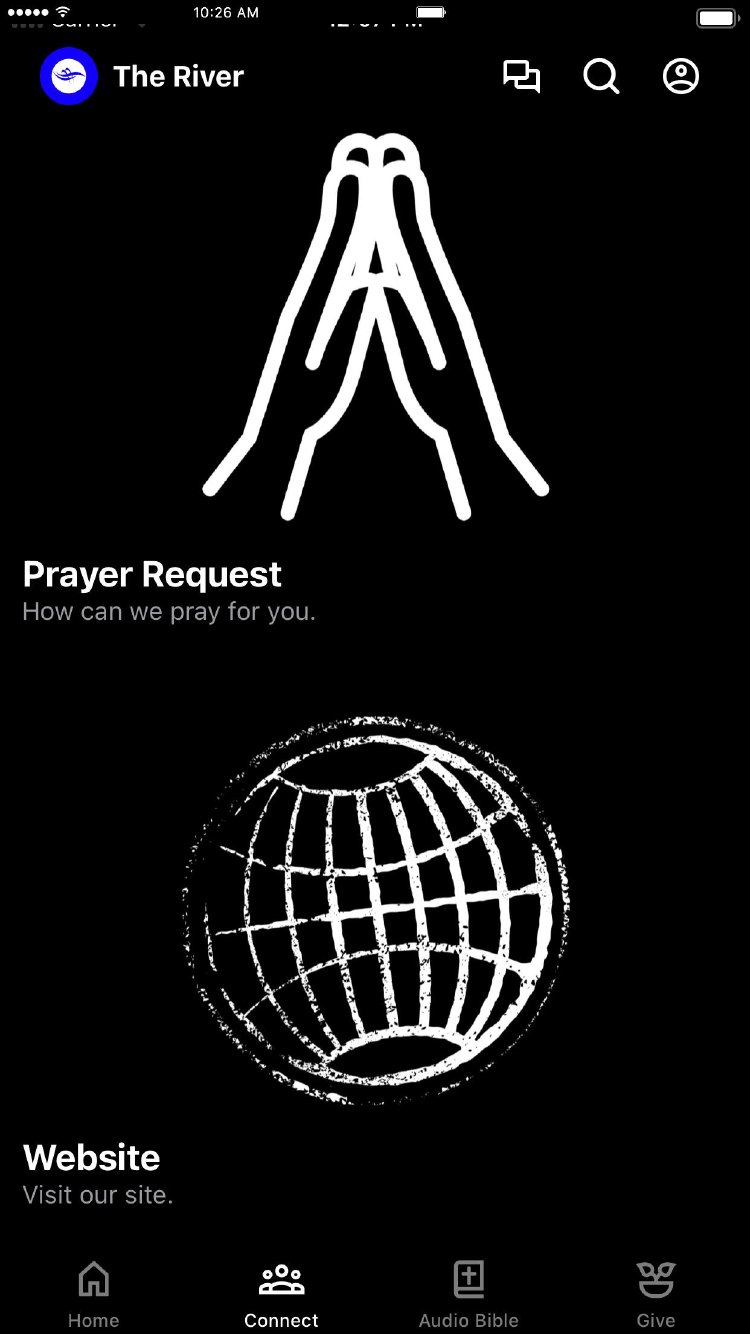Screen dimensions: 750x1334
Task: Open the messages chat icon
Action: [x=521, y=77]
